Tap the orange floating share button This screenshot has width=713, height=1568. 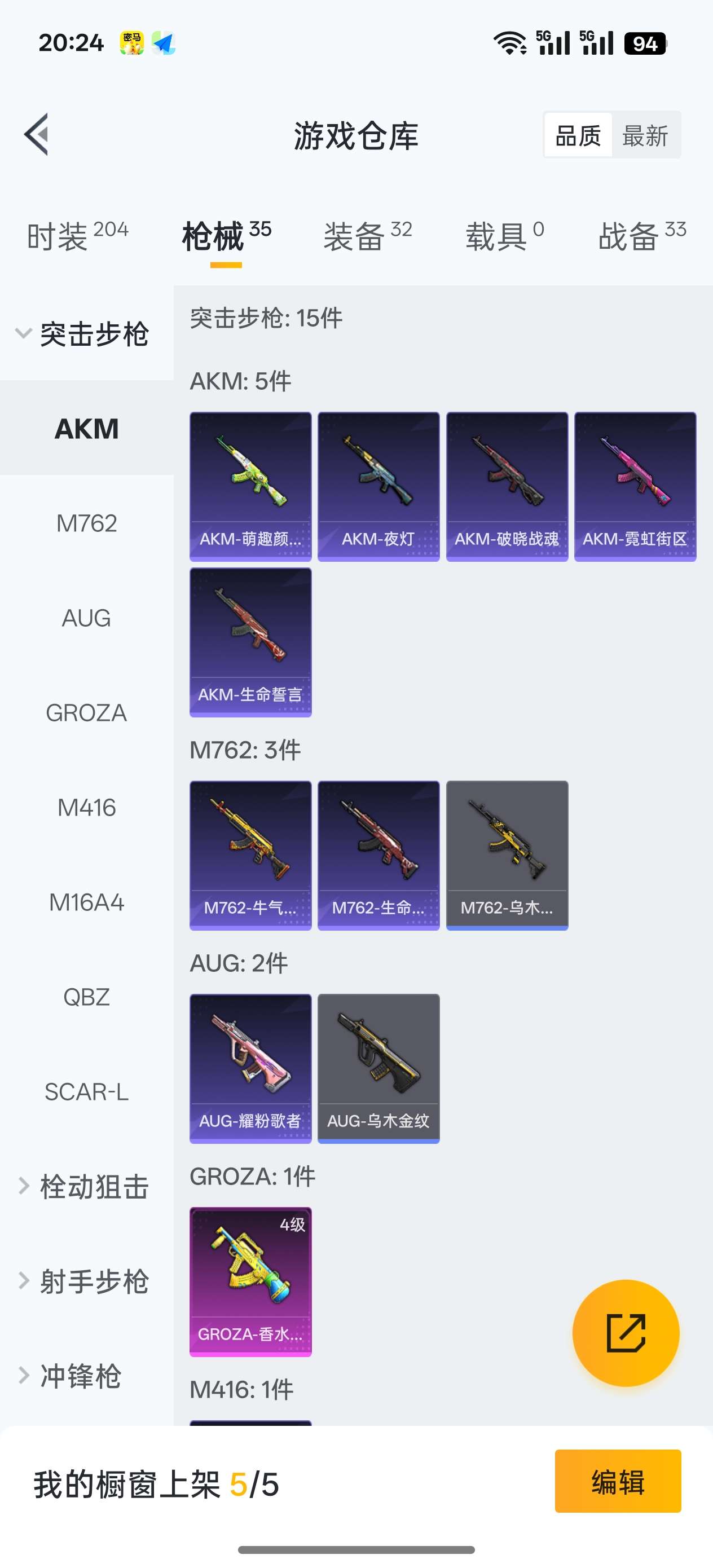click(626, 1332)
